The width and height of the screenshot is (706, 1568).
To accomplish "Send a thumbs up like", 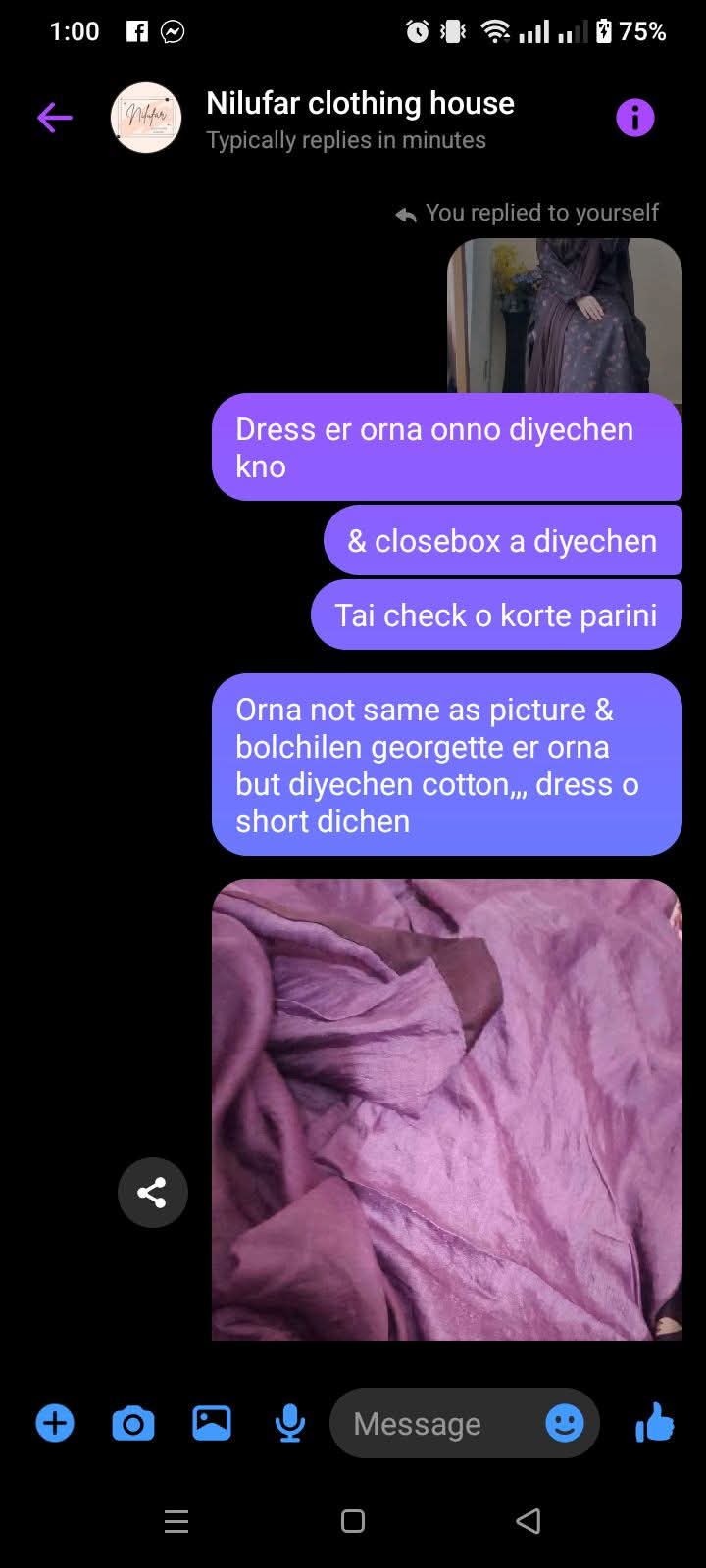I will pyautogui.click(x=654, y=1422).
